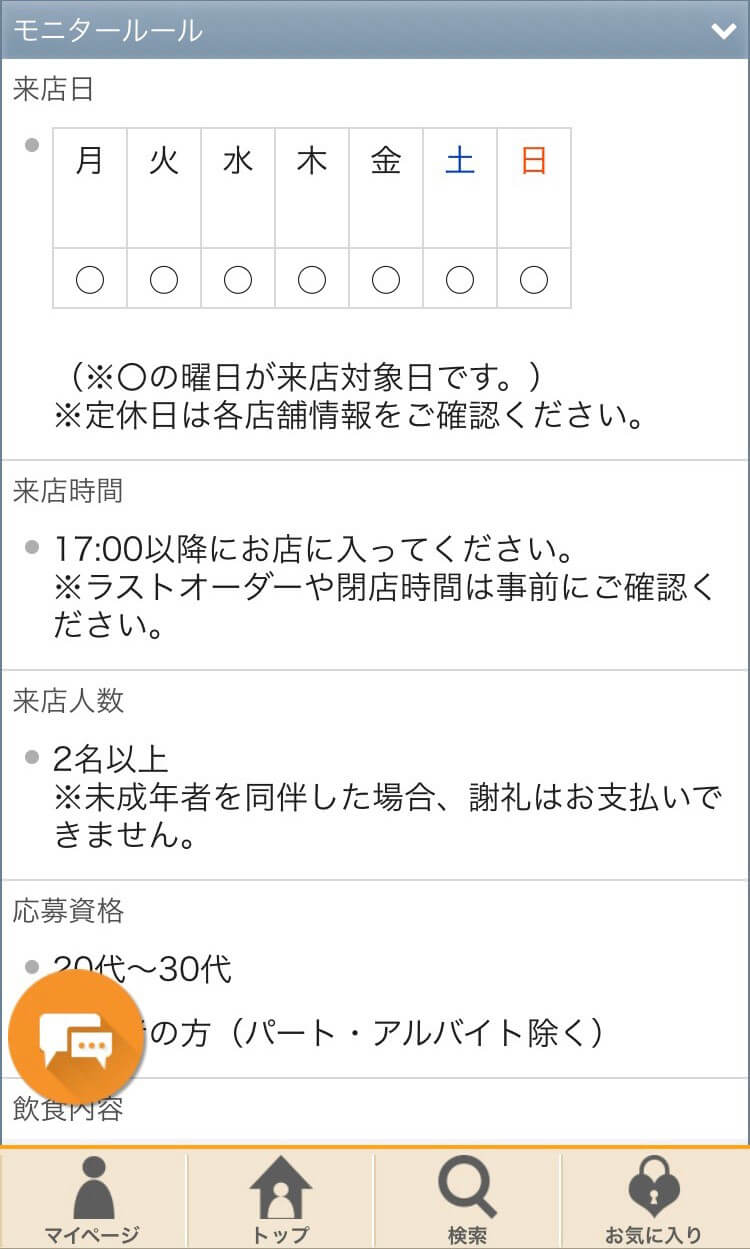Collapse the モニタールール section header

375,30
